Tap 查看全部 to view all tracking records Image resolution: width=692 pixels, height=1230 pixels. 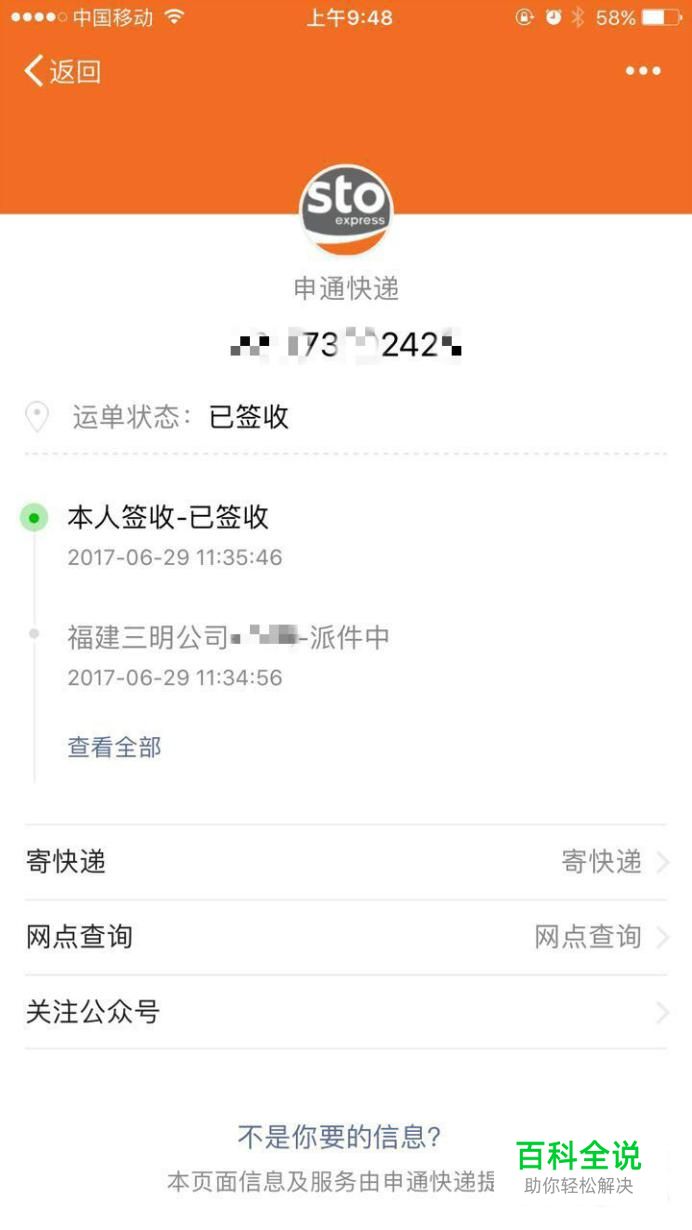click(x=114, y=747)
